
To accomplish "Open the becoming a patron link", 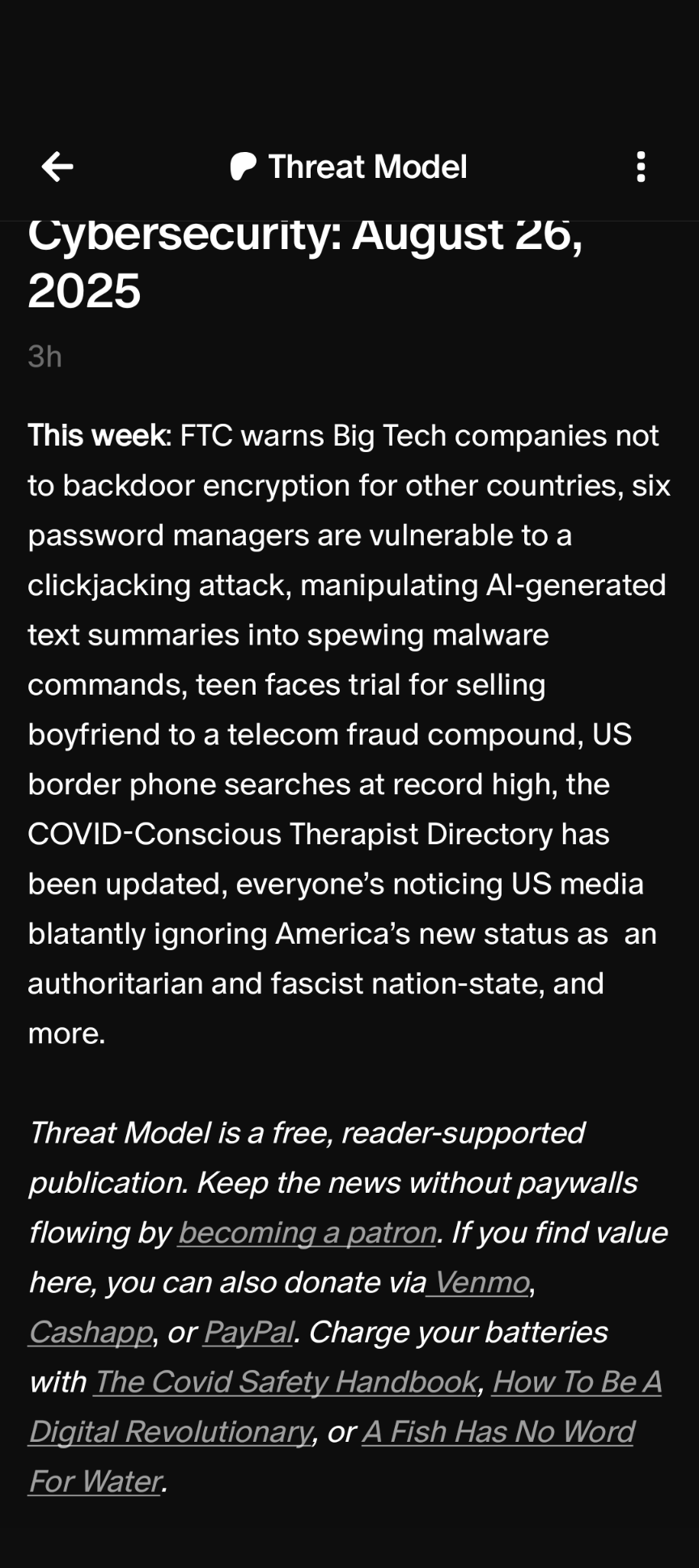I will tap(307, 1232).
